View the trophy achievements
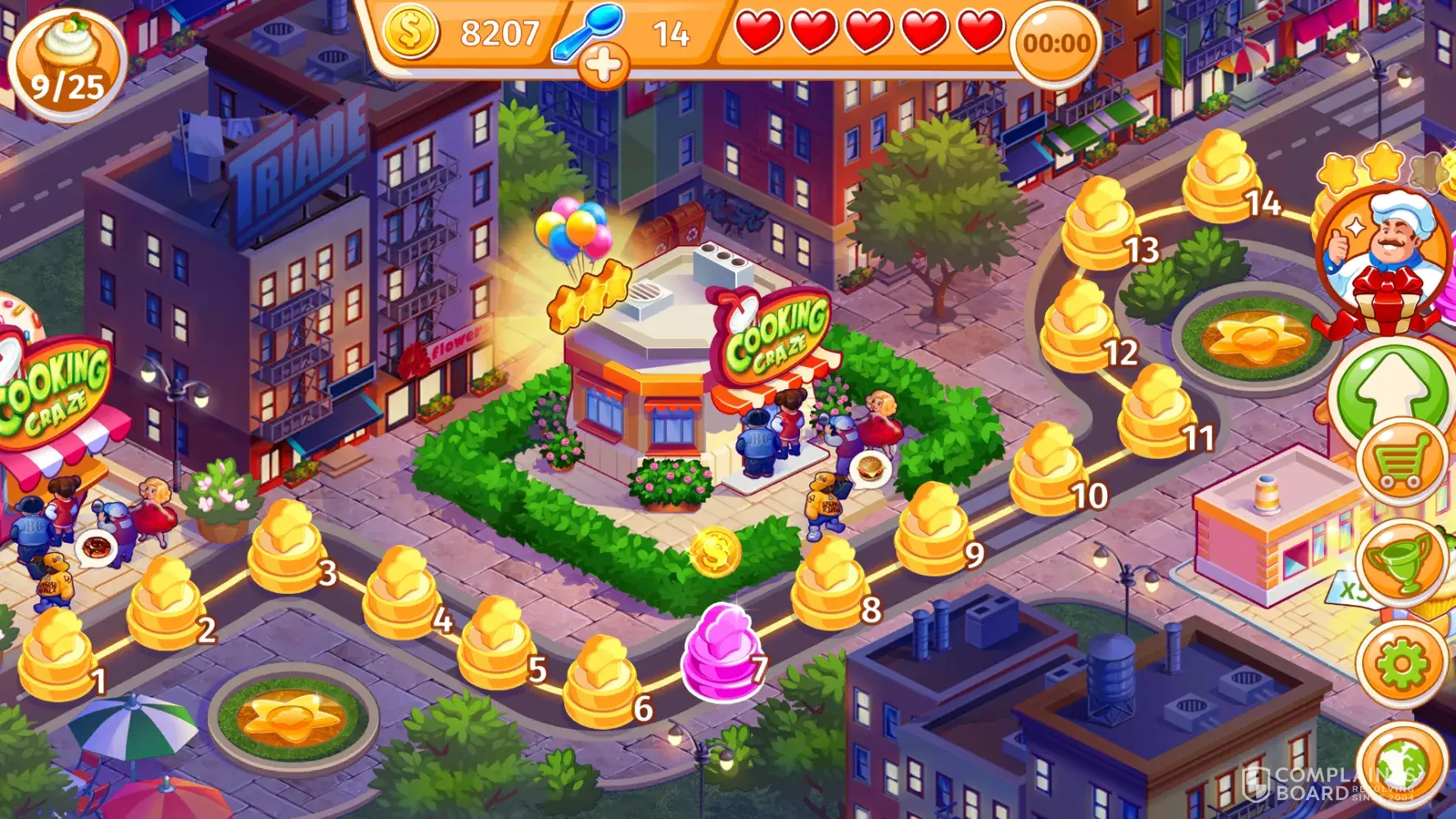Image resolution: width=1456 pixels, height=819 pixels. 1401,562
